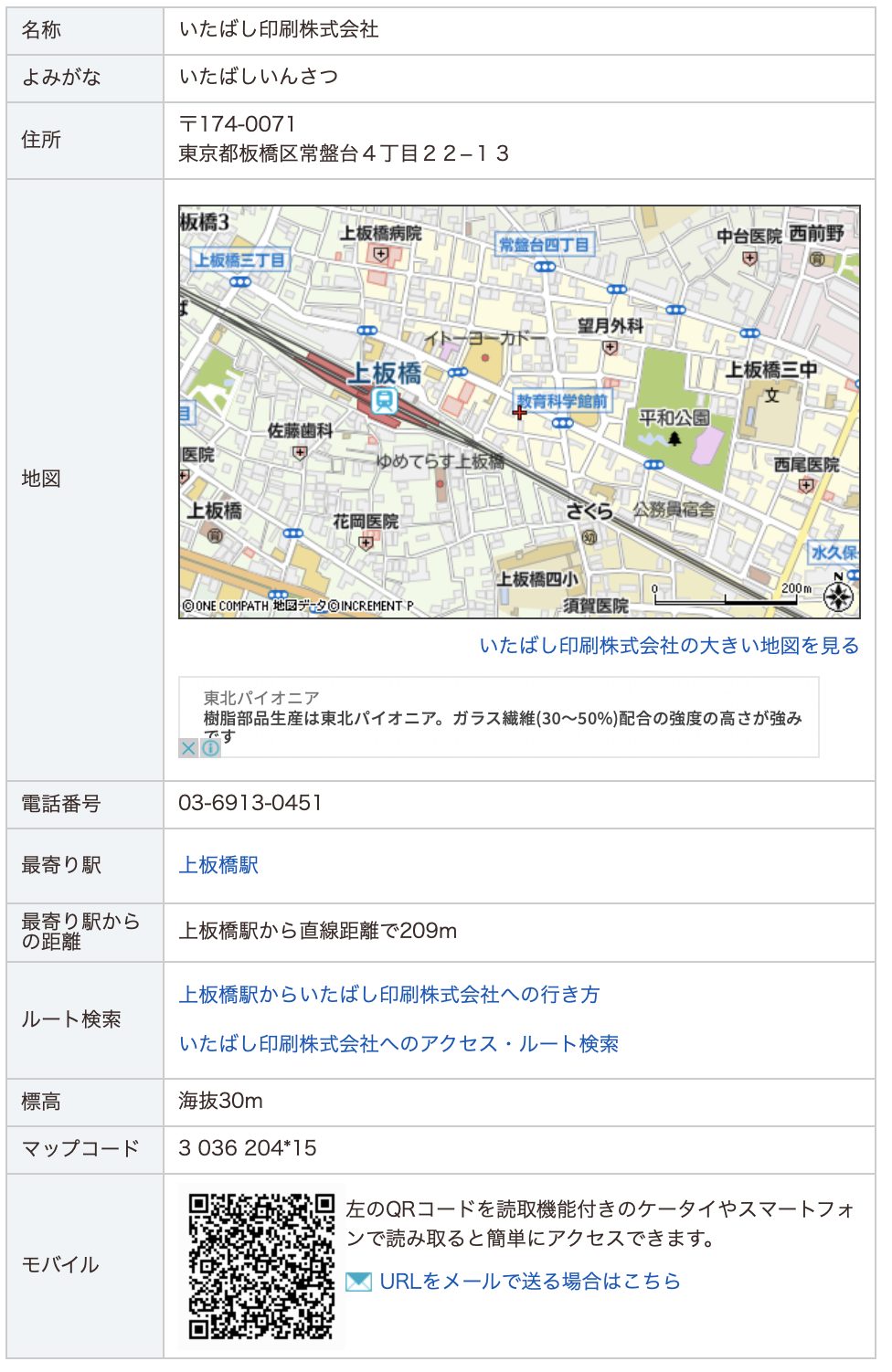Tap URLをメールで送る場合はこちら link
This screenshot has width=892, height=1372.
tap(529, 1282)
